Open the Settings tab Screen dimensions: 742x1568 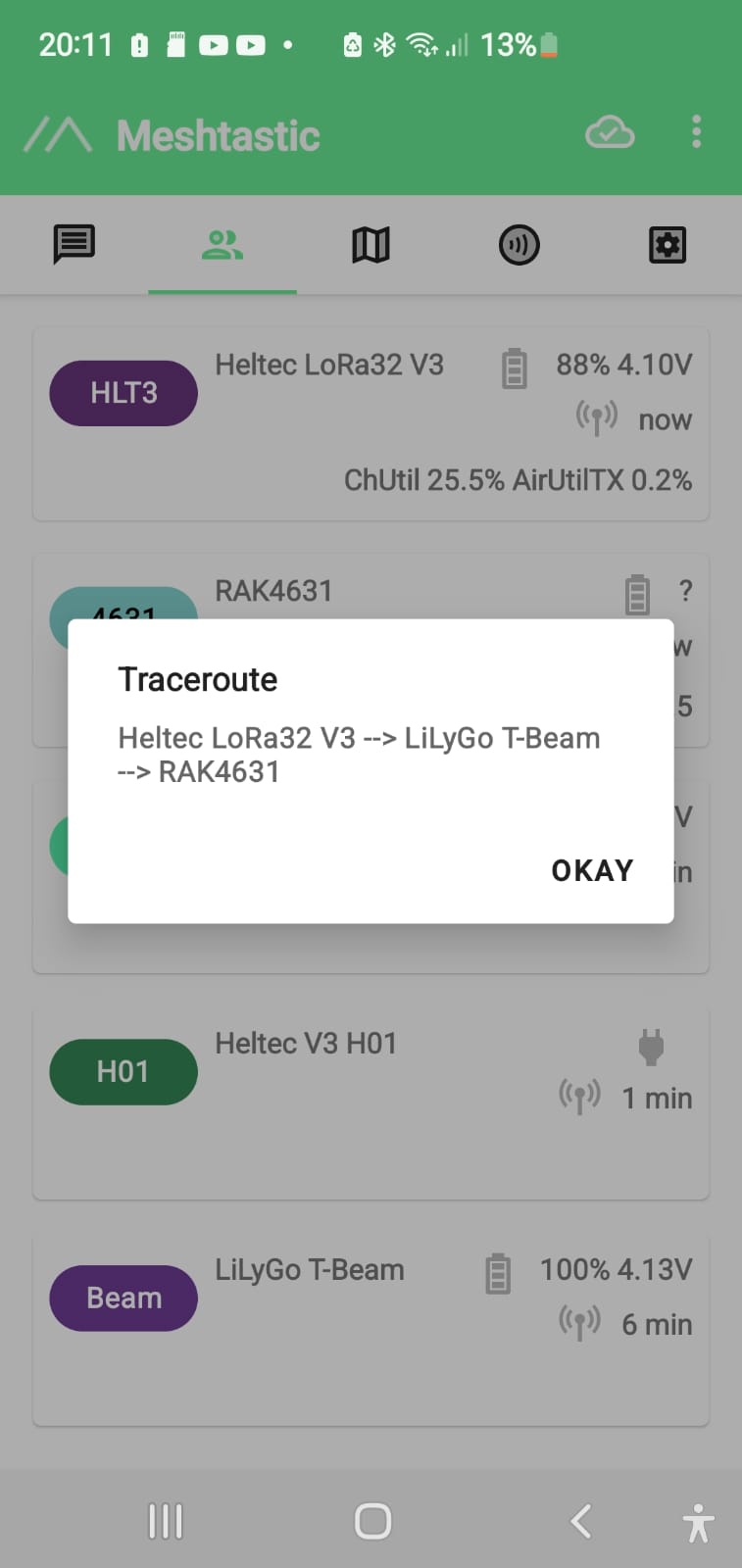(668, 245)
